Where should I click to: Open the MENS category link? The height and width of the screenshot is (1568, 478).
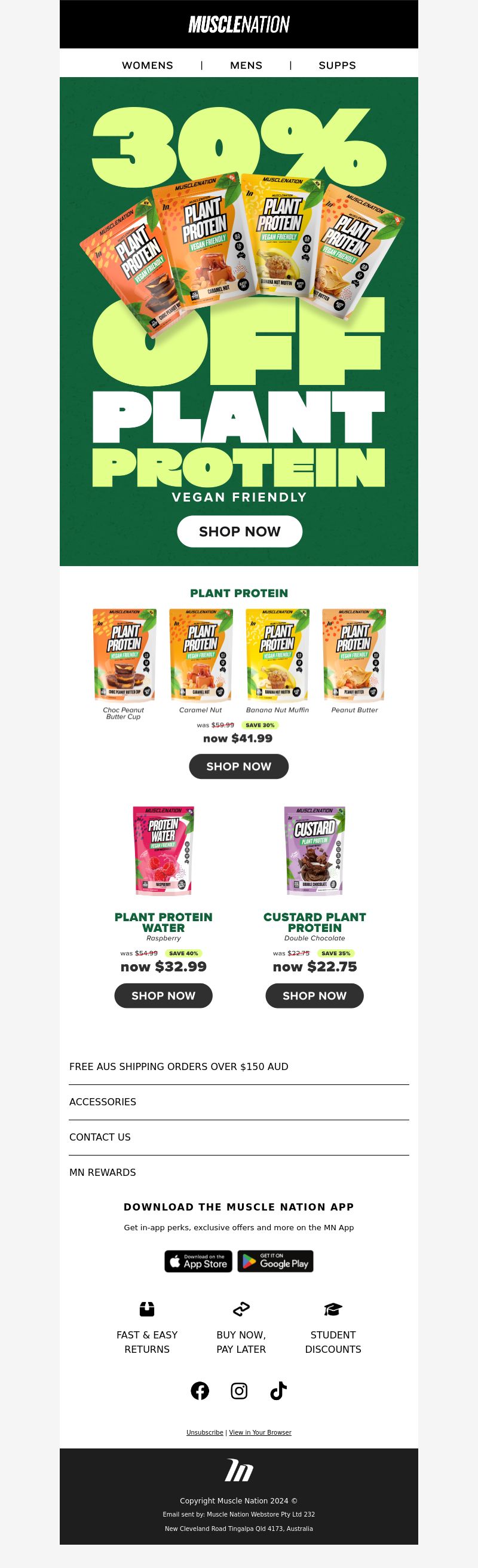pos(246,65)
